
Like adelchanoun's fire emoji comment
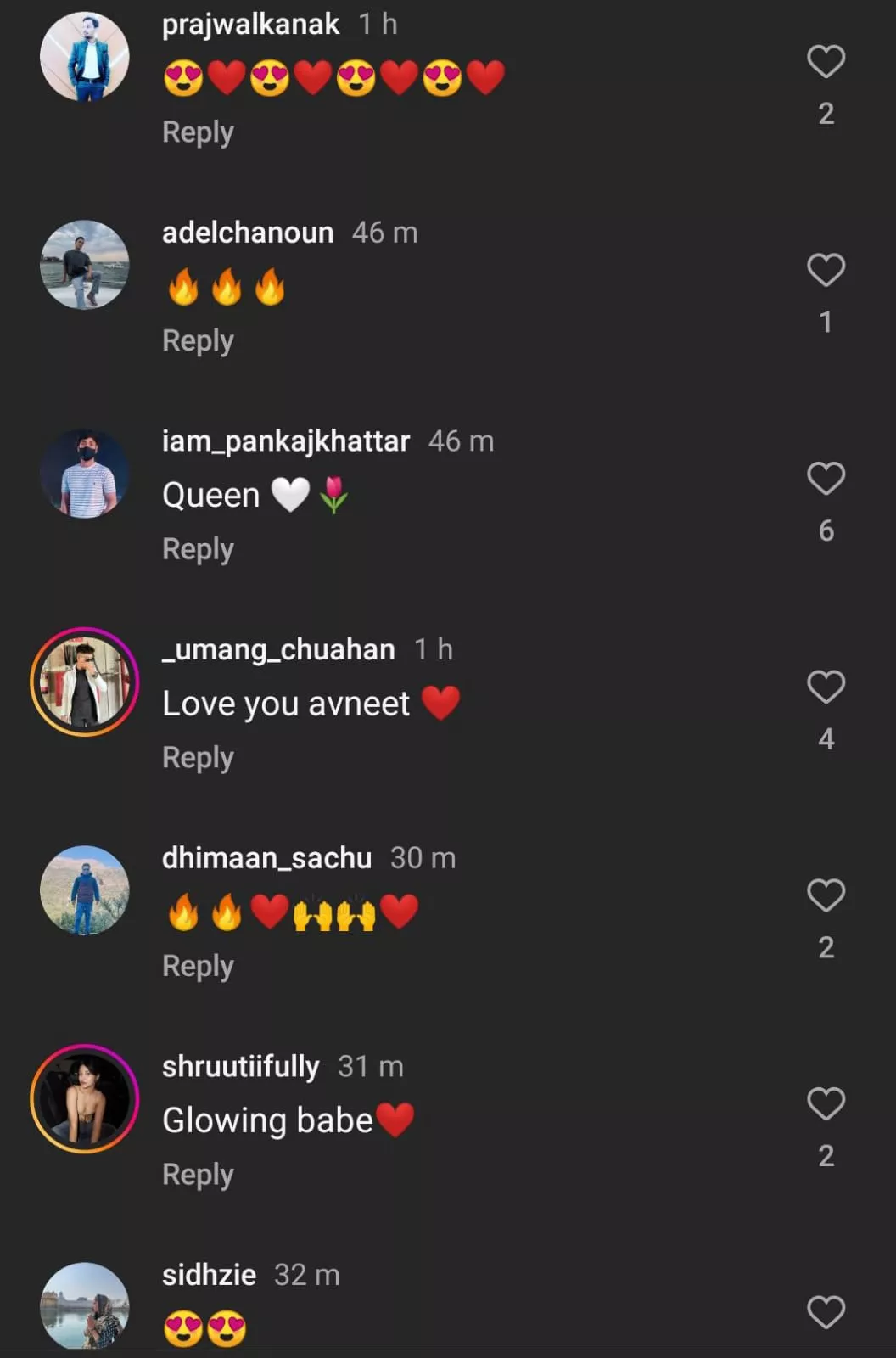[825, 271]
